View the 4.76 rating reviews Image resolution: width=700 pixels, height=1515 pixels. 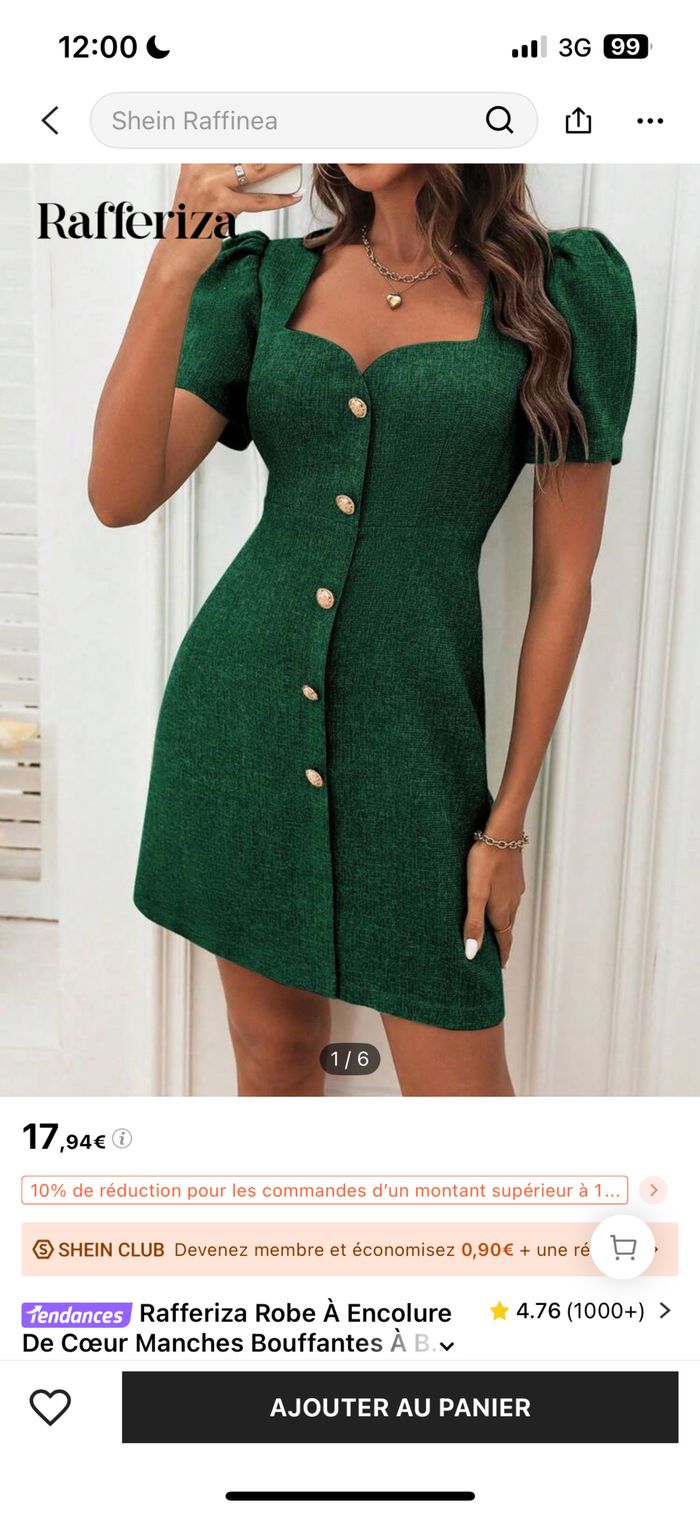[580, 1311]
